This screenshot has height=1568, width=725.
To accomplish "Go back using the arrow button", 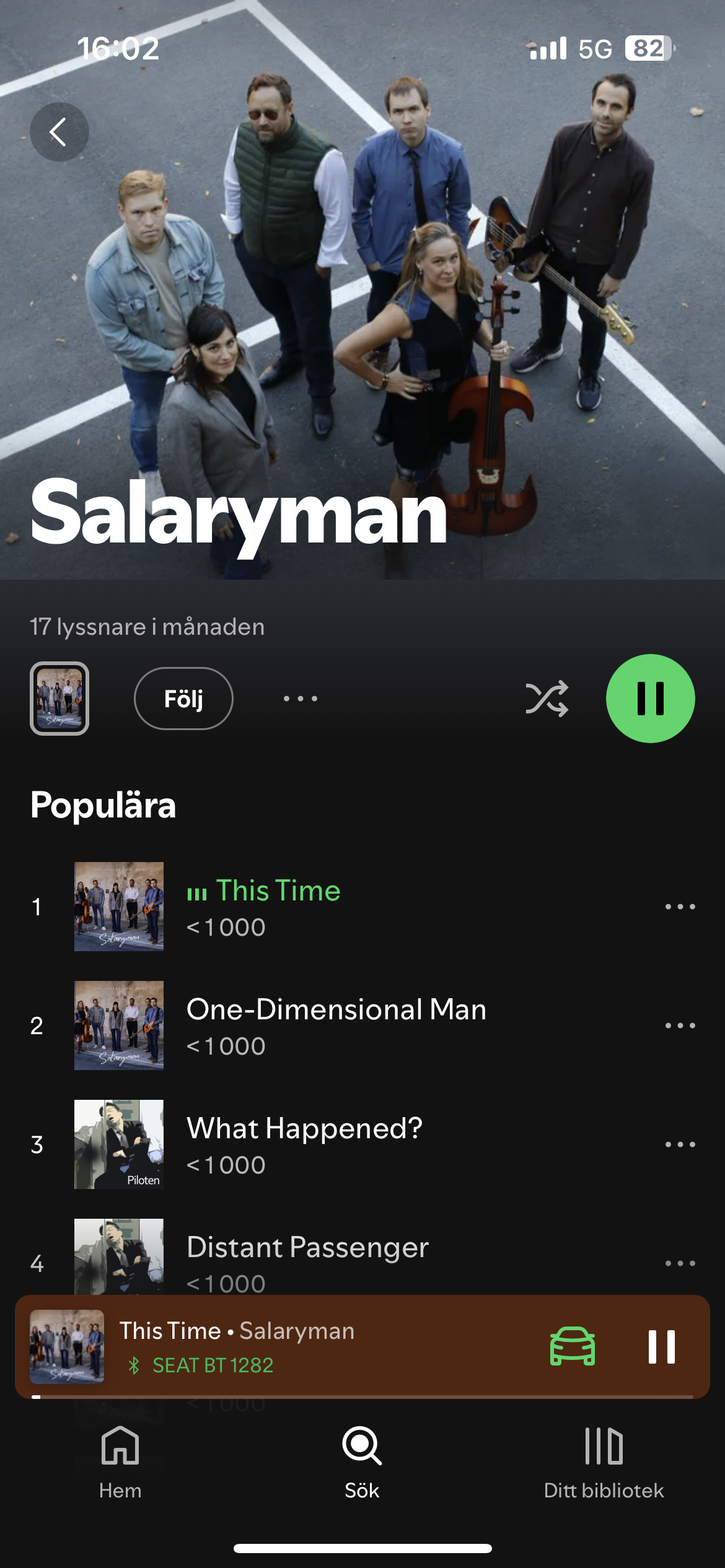I will (59, 132).
